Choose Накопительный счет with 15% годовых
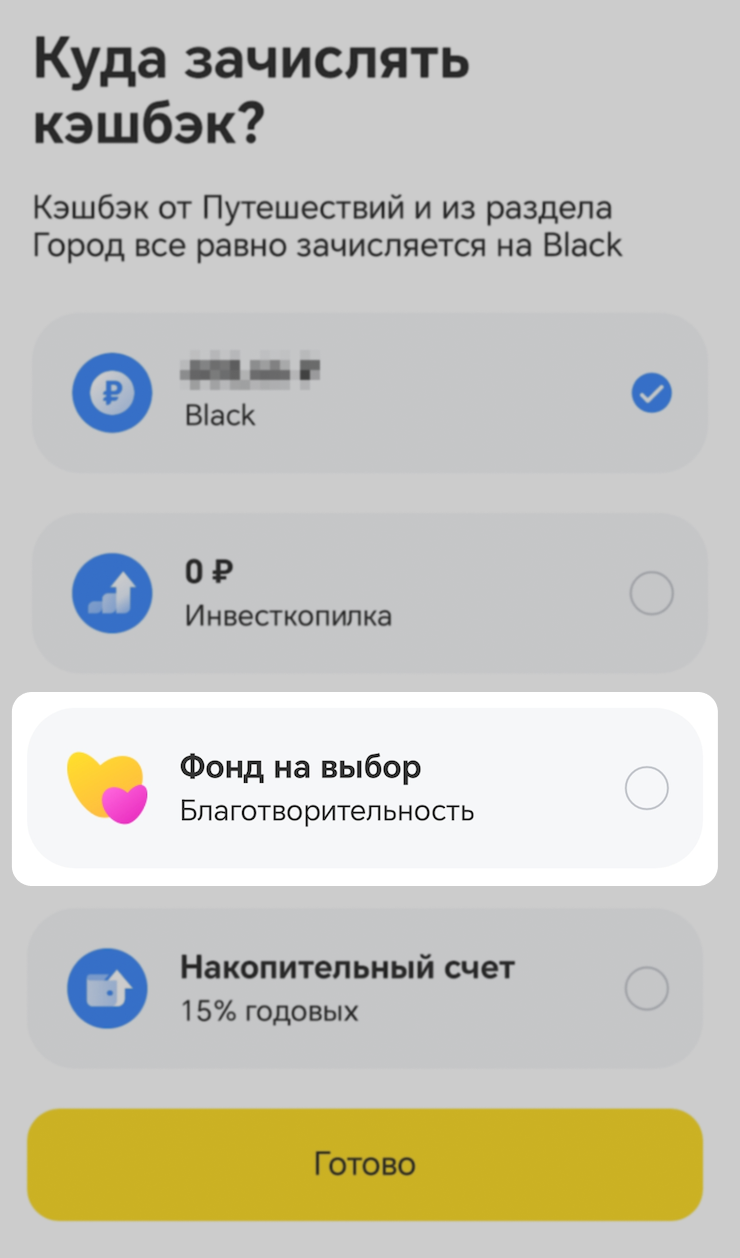 pos(365,989)
